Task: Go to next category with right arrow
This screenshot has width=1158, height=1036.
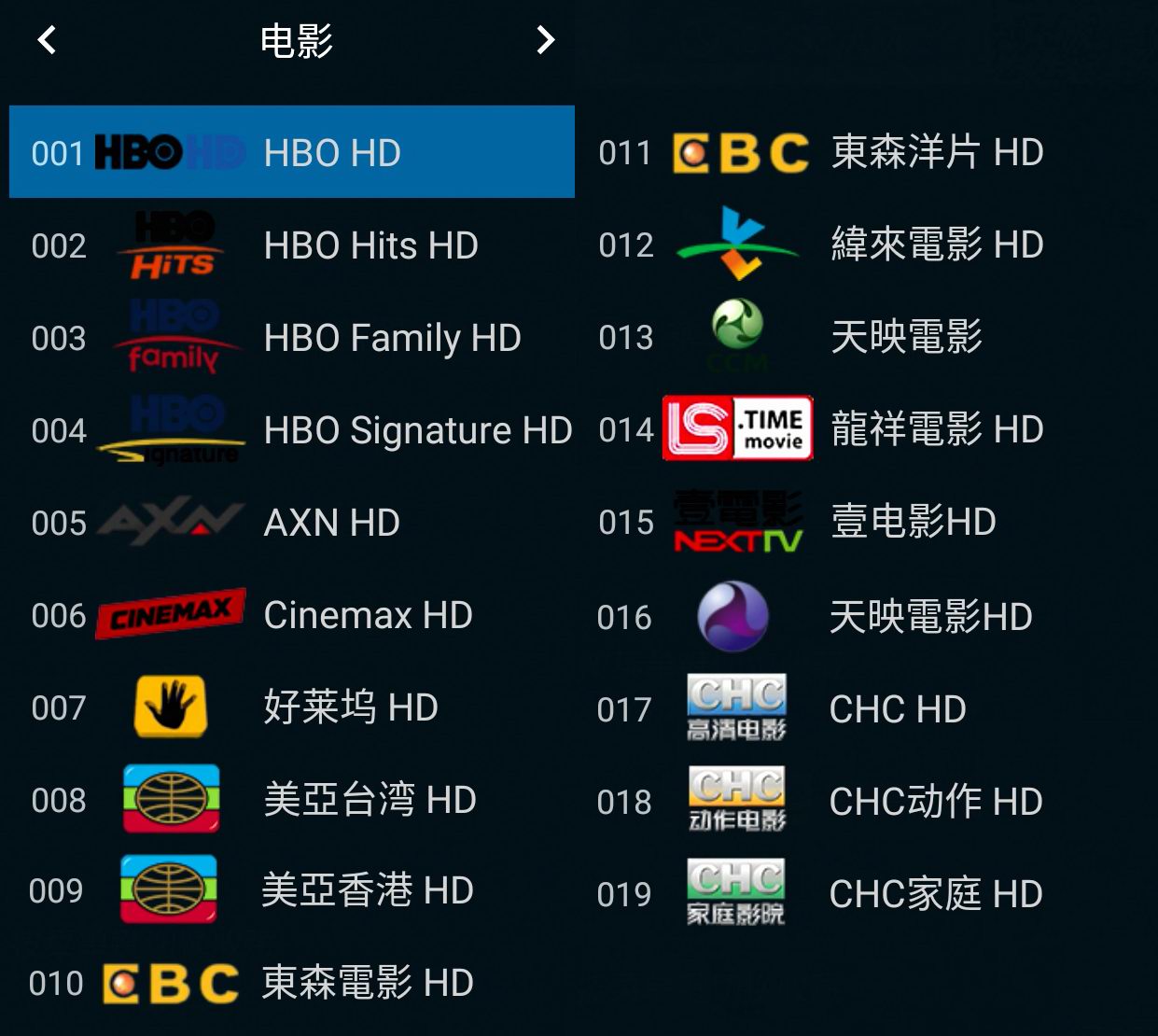Action: pyautogui.click(x=546, y=40)
